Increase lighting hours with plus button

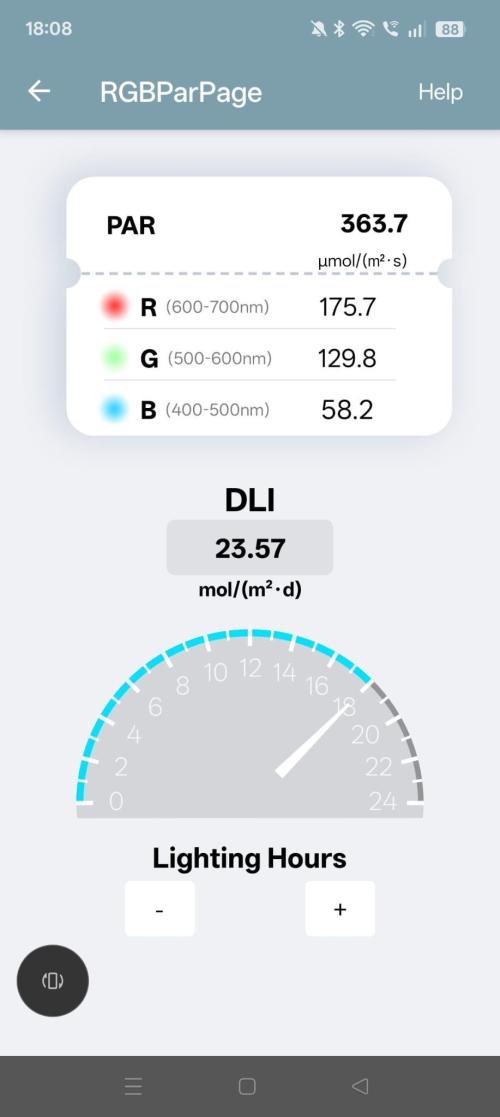(x=340, y=908)
